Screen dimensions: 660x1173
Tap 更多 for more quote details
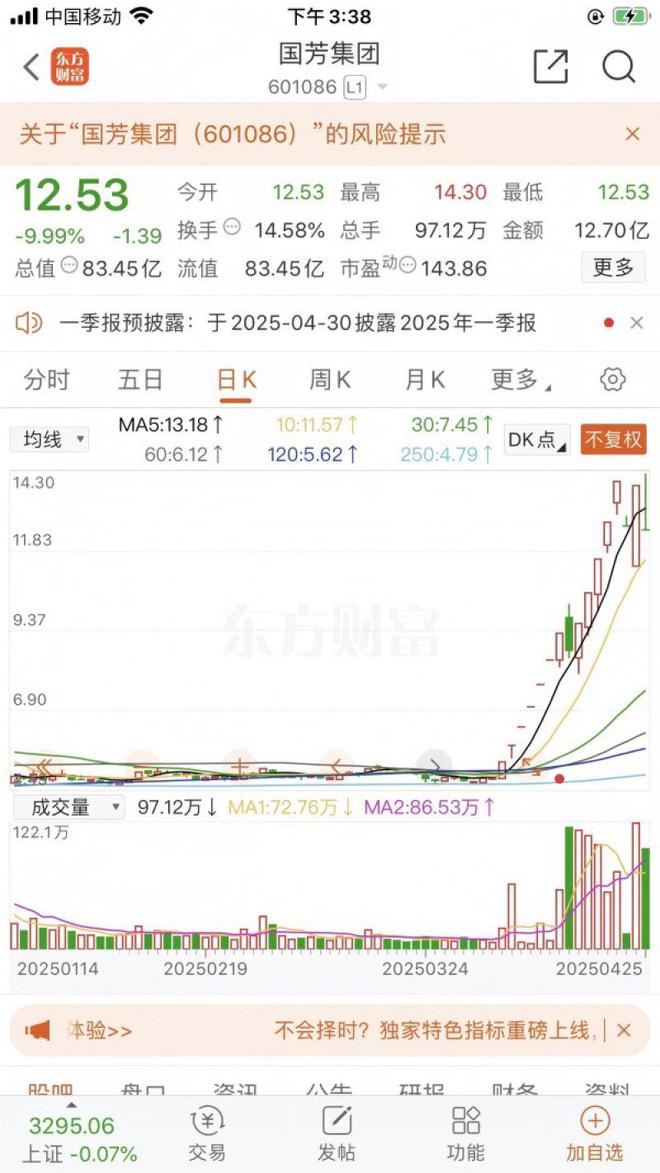tap(613, 267)
